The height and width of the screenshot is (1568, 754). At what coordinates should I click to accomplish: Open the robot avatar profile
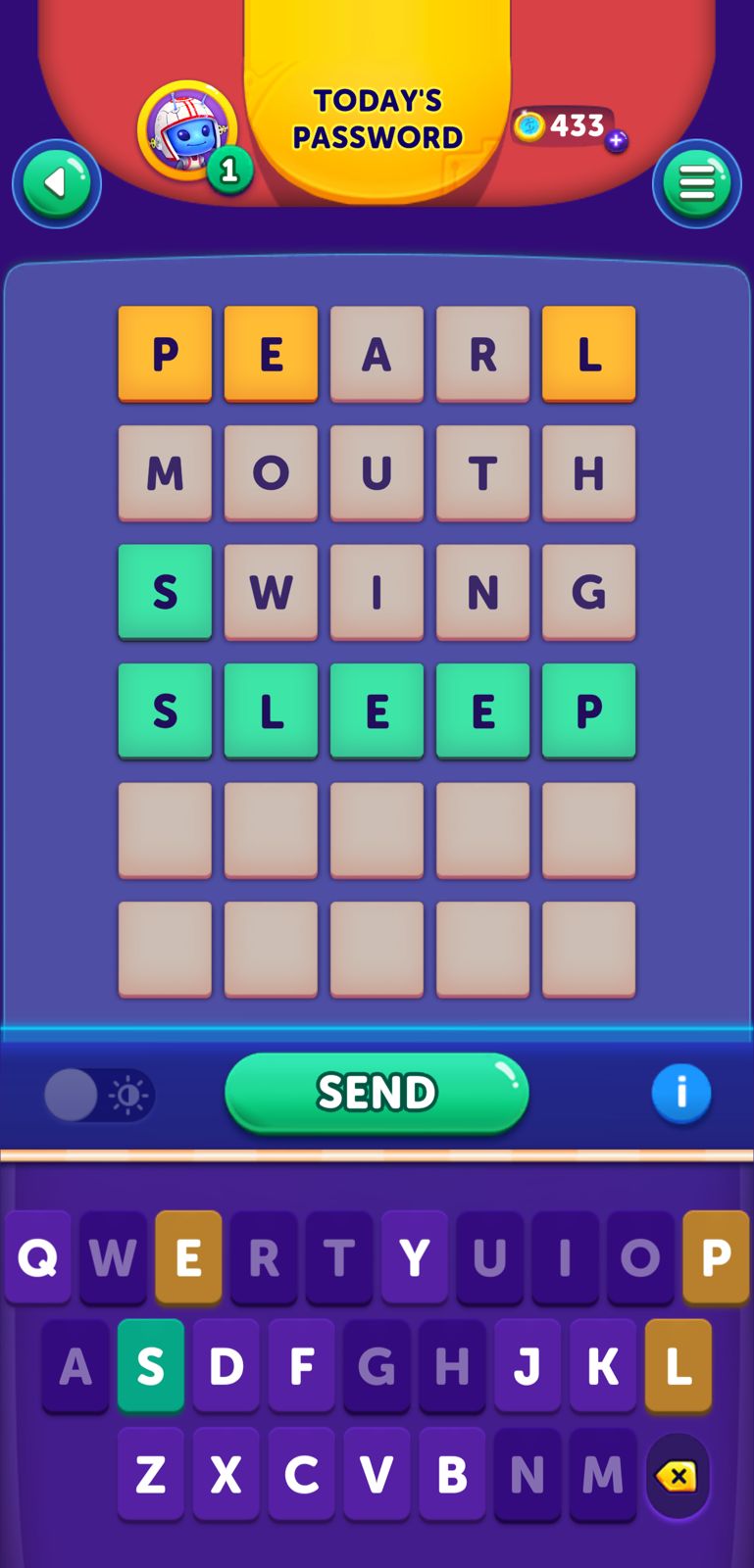click(x=187, y=131)
